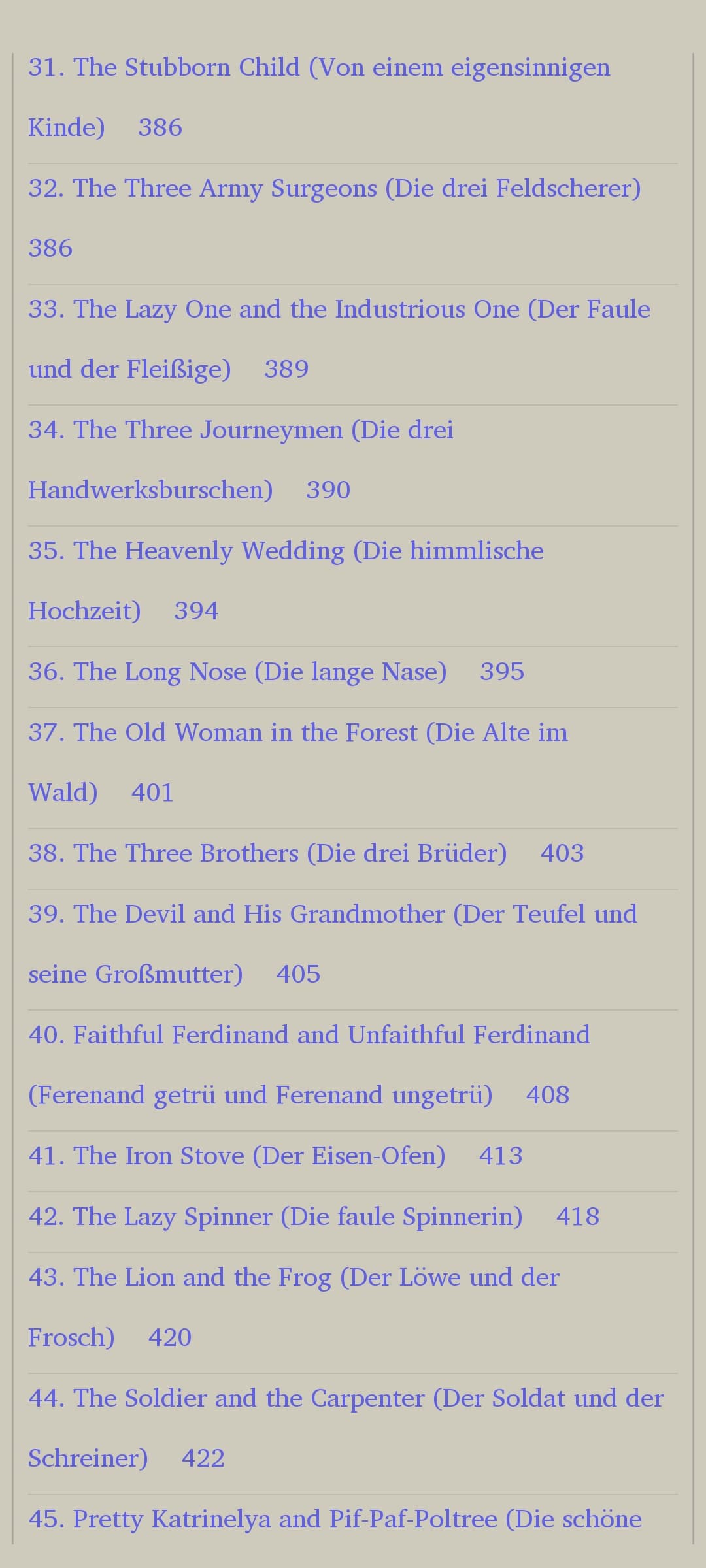Open The Lazy One and the Industrious One
The image size is (706, 1568).
point(339,310)
